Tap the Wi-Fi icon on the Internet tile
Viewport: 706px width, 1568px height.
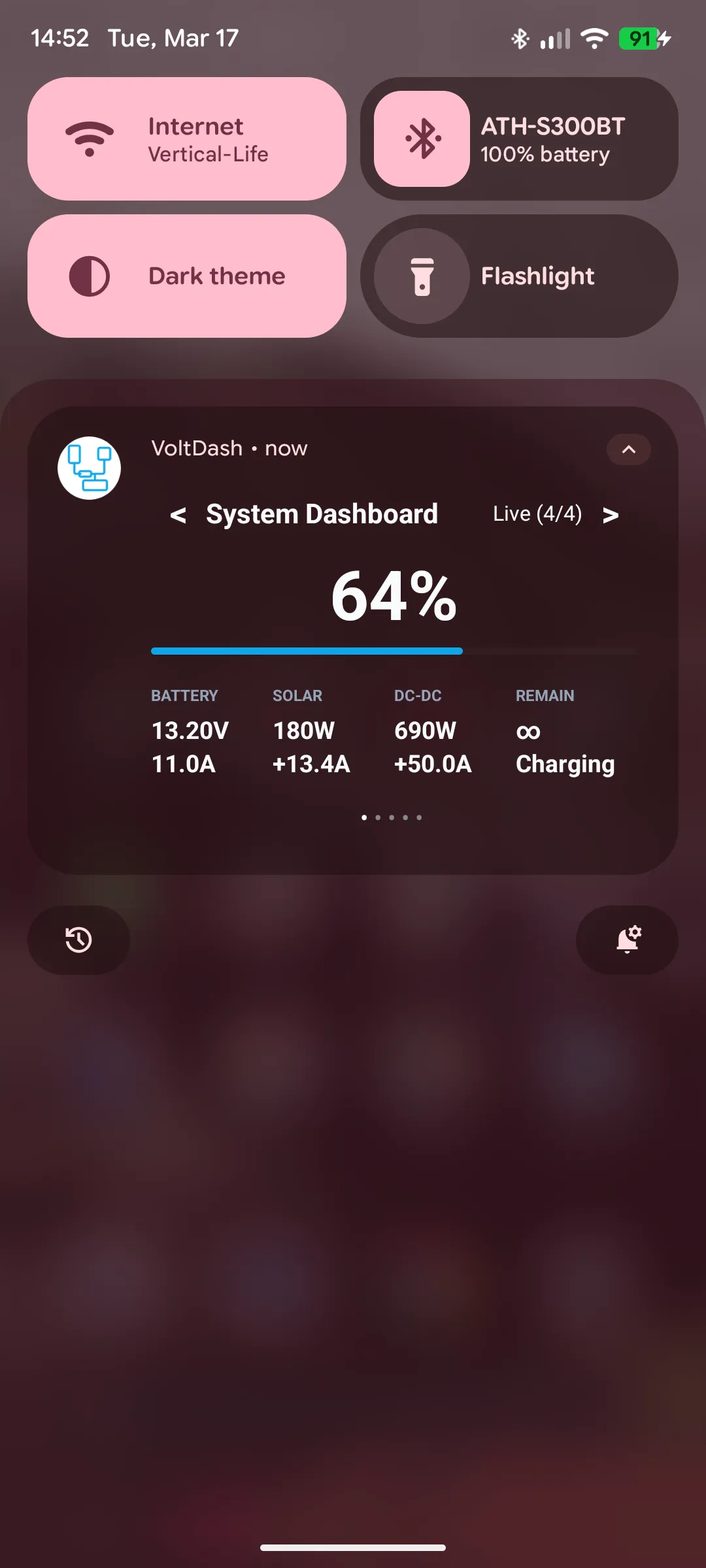[90, 139]
